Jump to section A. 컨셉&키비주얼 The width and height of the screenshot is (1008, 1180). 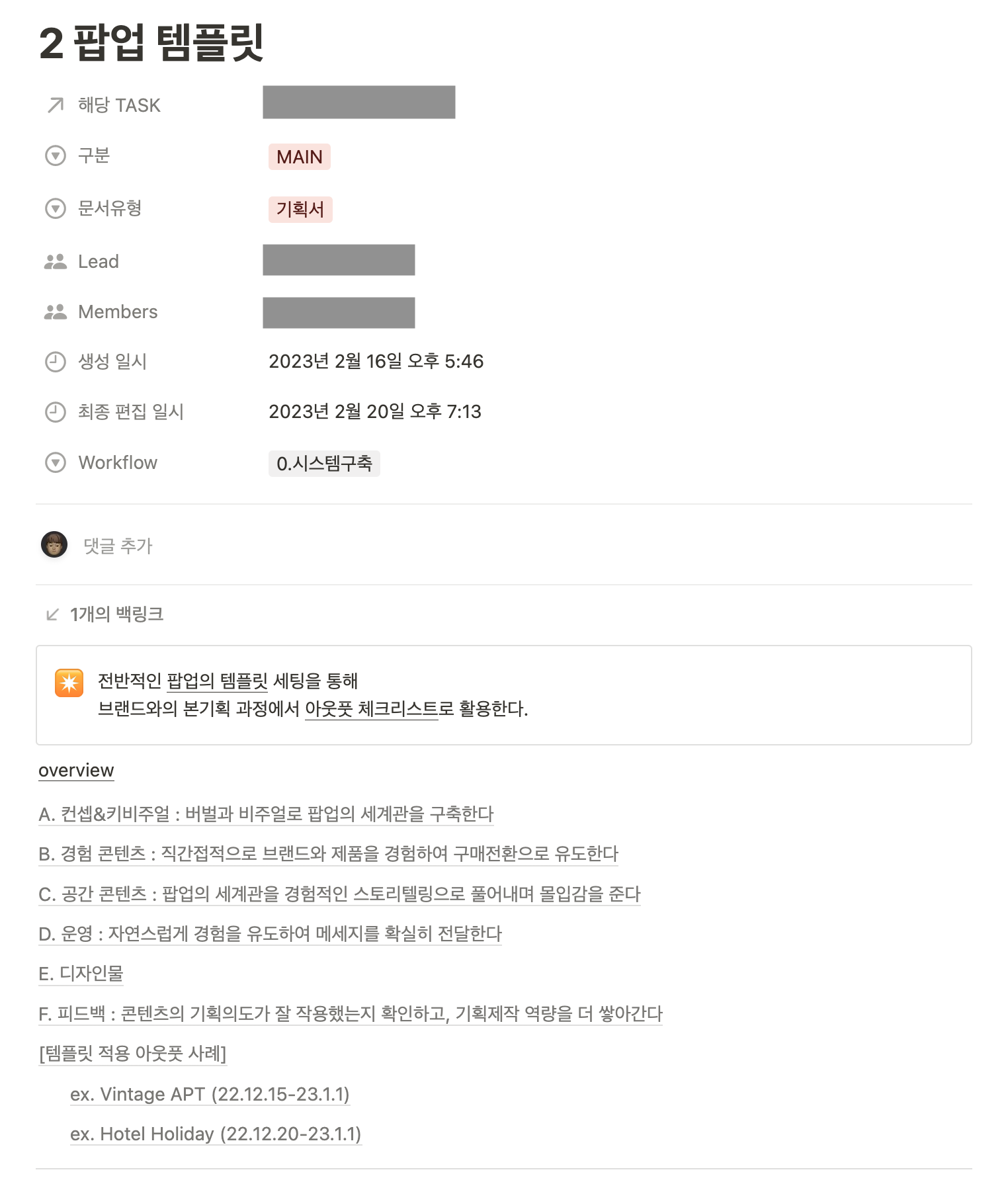pos(266,814)
